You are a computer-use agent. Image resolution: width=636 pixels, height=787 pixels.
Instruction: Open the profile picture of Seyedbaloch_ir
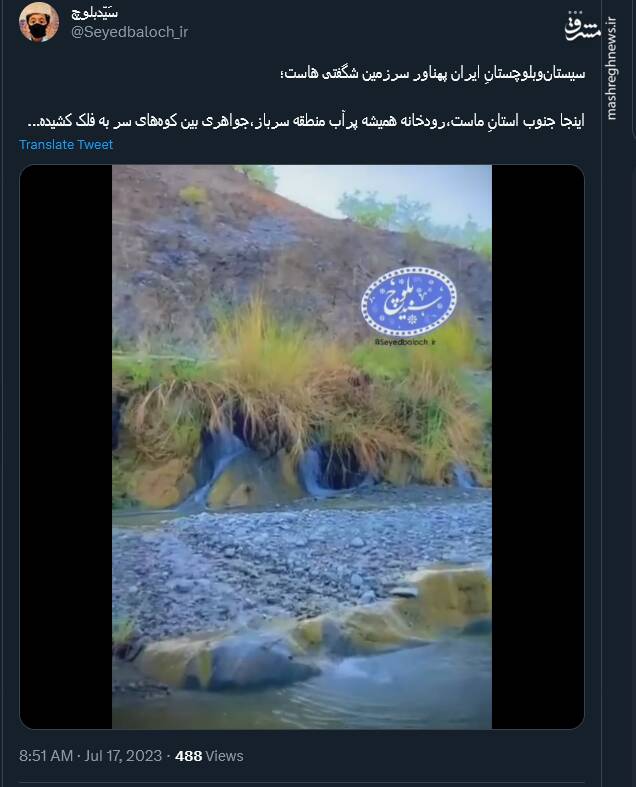click(x=39, y=22)
